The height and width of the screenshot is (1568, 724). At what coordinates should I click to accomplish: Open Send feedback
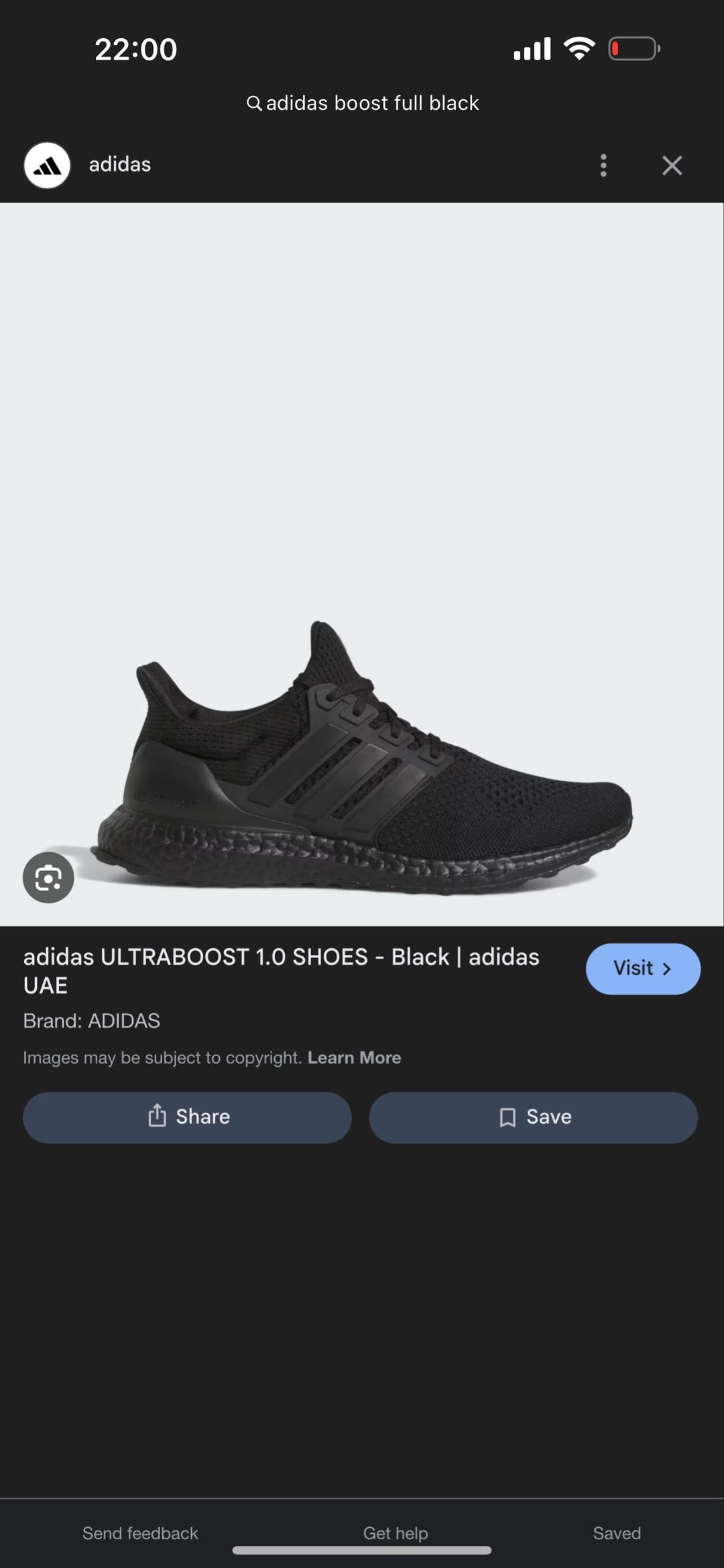tap(140, 1533)
